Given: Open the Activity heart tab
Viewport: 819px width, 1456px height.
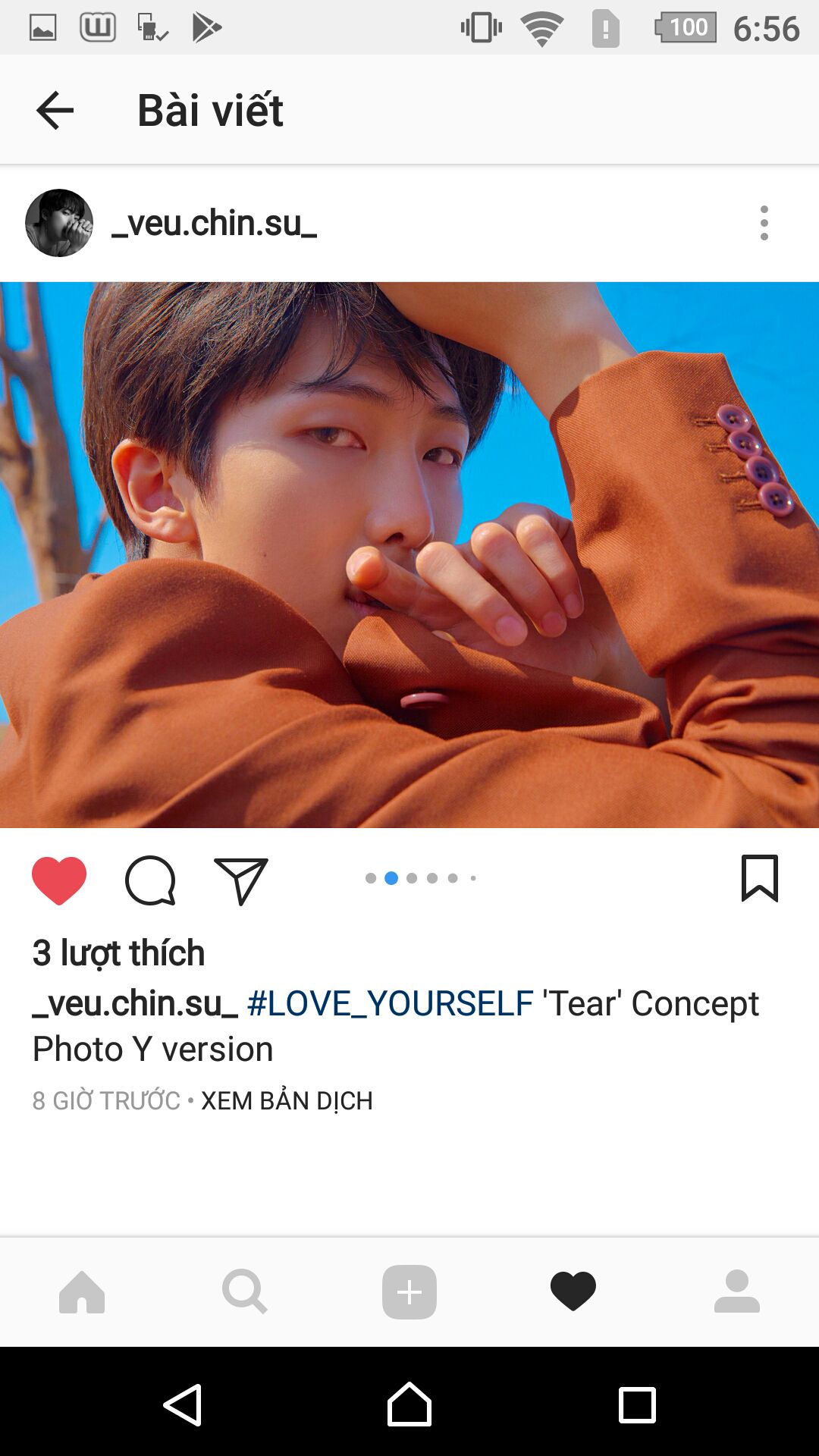Looking at the screenshot, I should [573, 1291].
